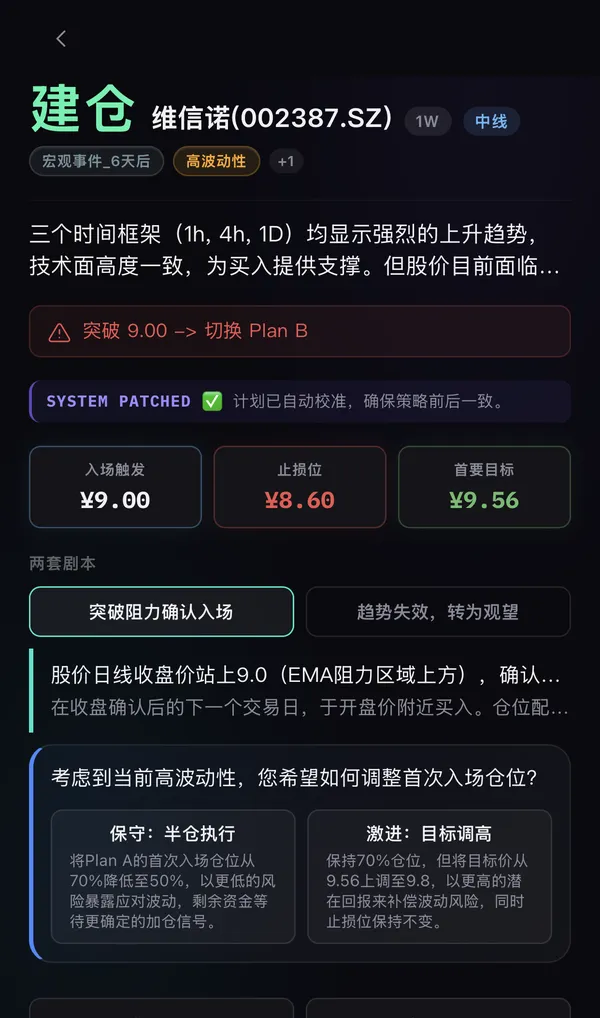Viewport: 600px width, 1018px height.
Task: Expand the +1 more tags chip
Action: [286, 161]
